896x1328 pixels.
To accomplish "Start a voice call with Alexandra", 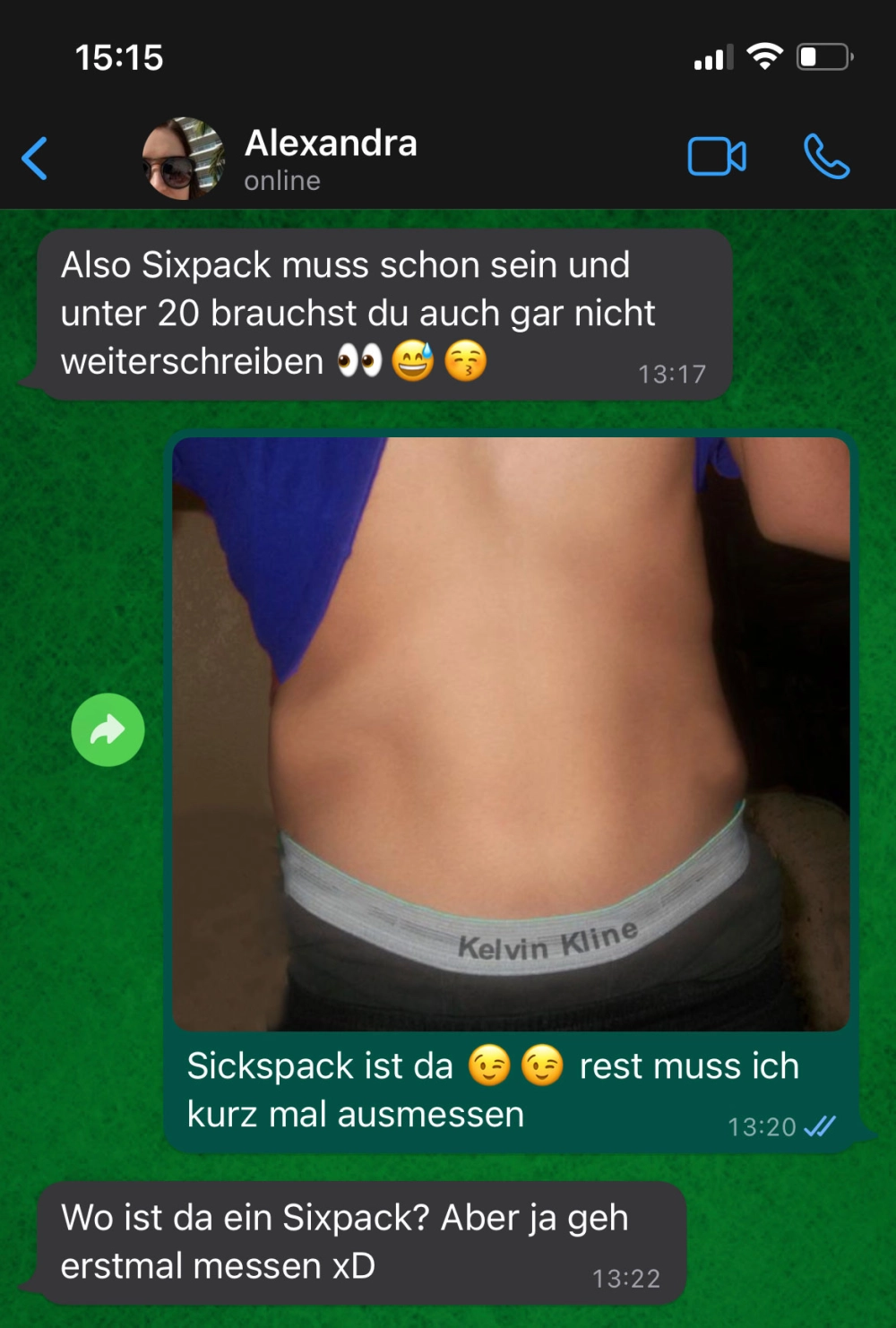I will tap(826, 158).
